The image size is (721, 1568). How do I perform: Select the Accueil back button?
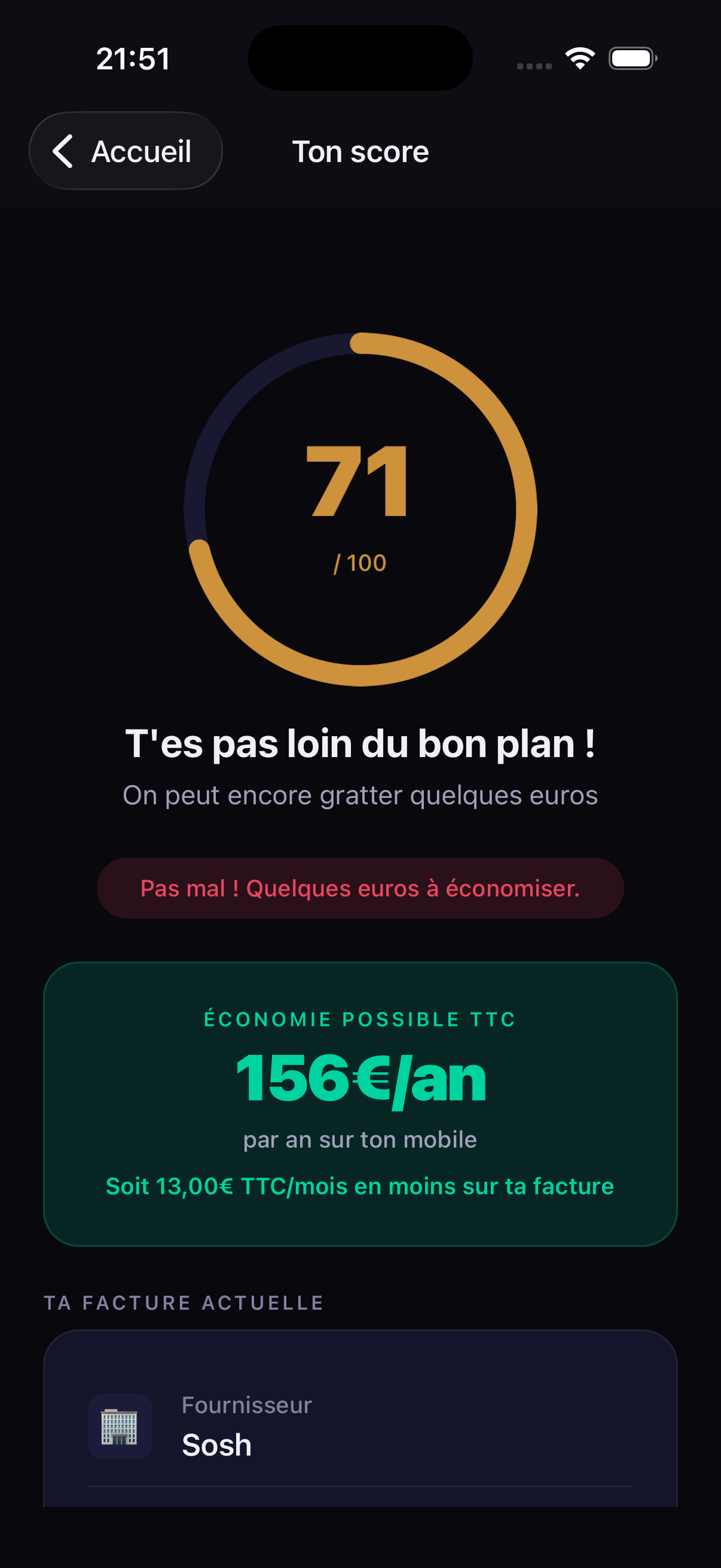pos(126,151)
